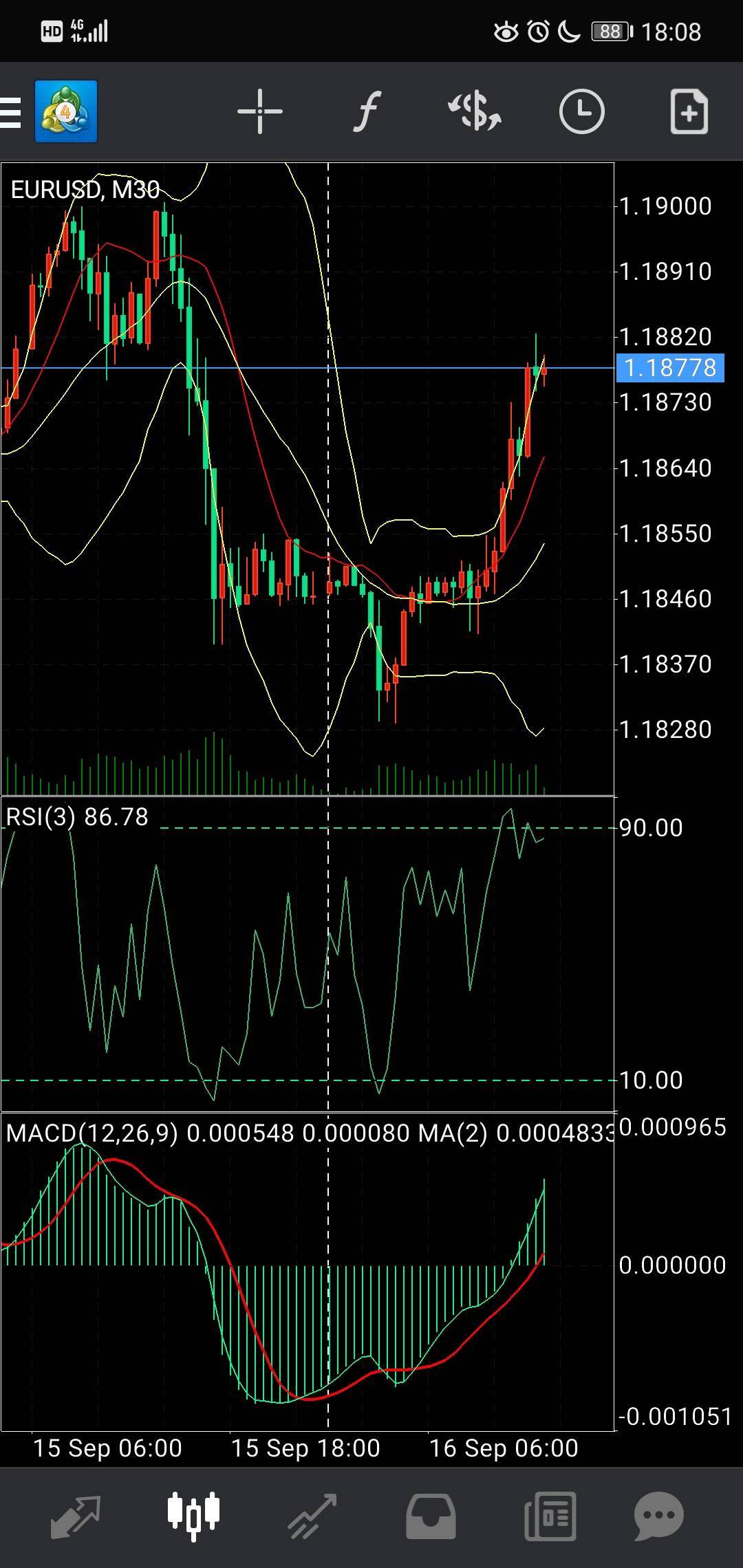
Task: Enable the crosshair cursor tool
Action: [x=259, y=111]
